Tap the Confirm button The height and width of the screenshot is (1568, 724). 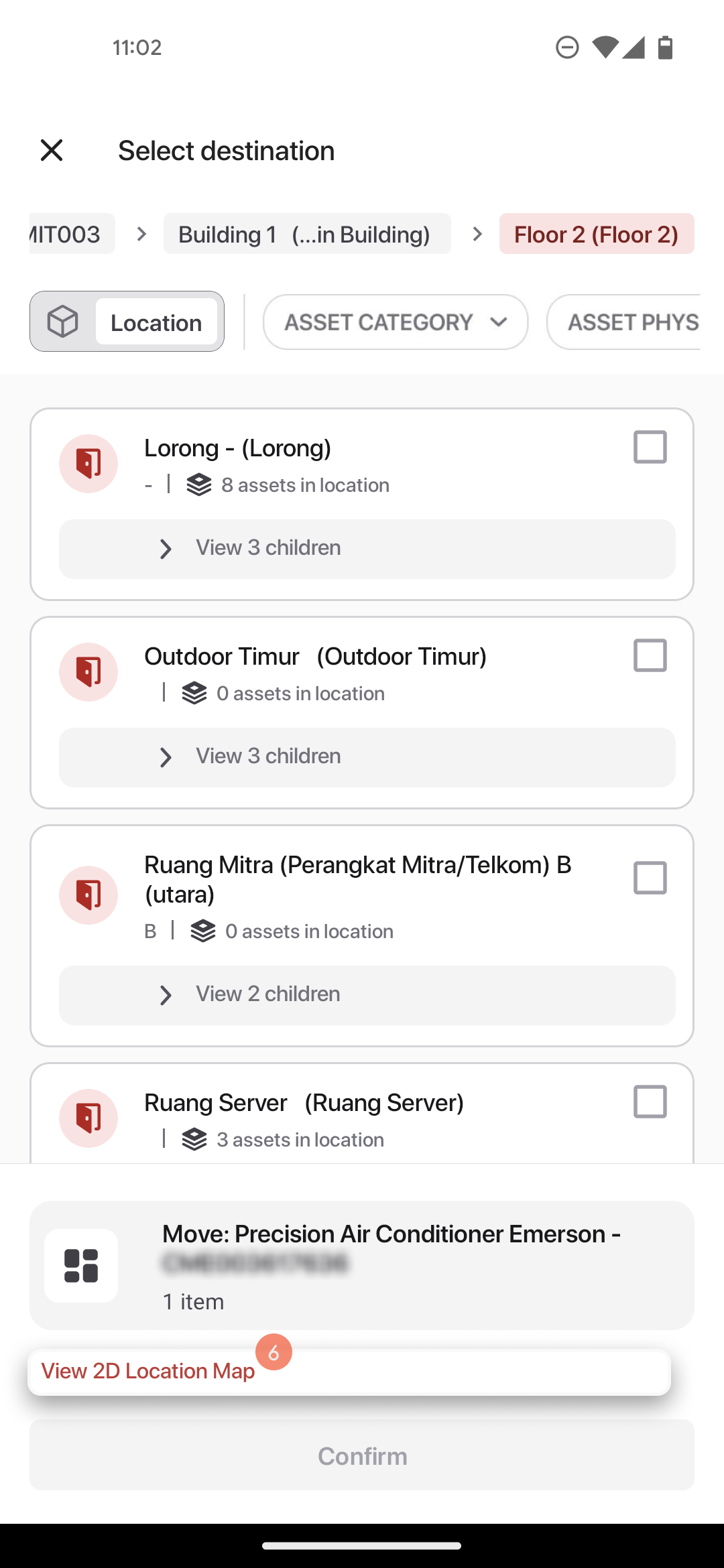click(x=362, y=1455)
